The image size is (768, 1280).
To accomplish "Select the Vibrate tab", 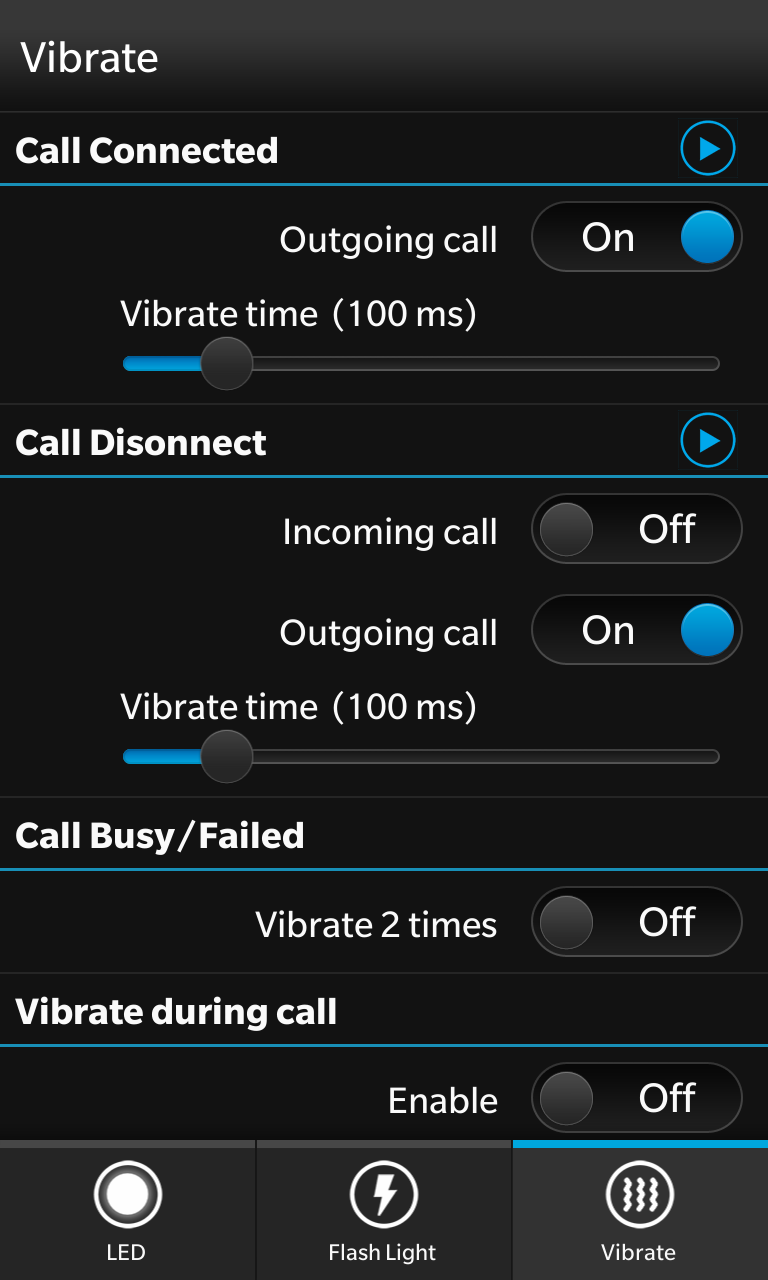I will 640,1210.
